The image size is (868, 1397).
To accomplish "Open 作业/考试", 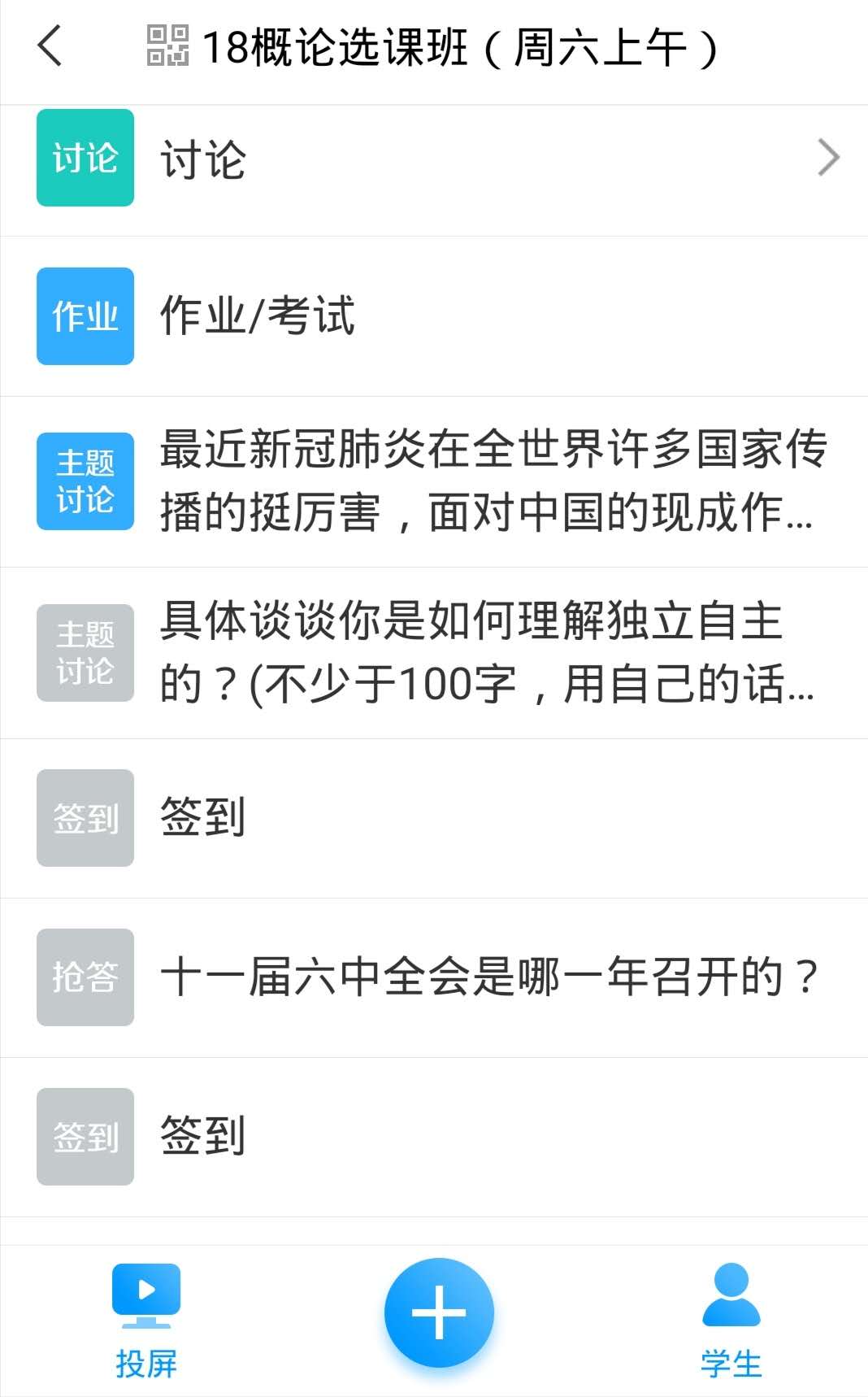I will pos(434,316).
